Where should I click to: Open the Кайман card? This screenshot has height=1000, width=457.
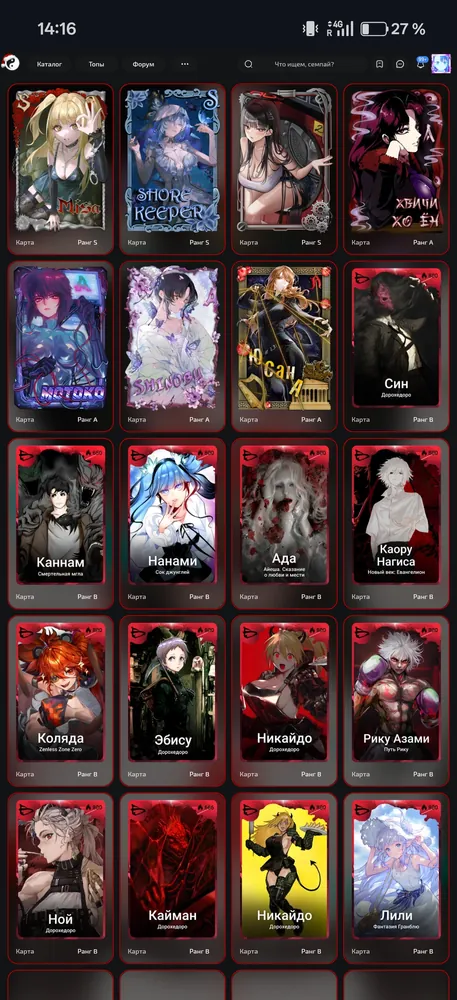173,878
